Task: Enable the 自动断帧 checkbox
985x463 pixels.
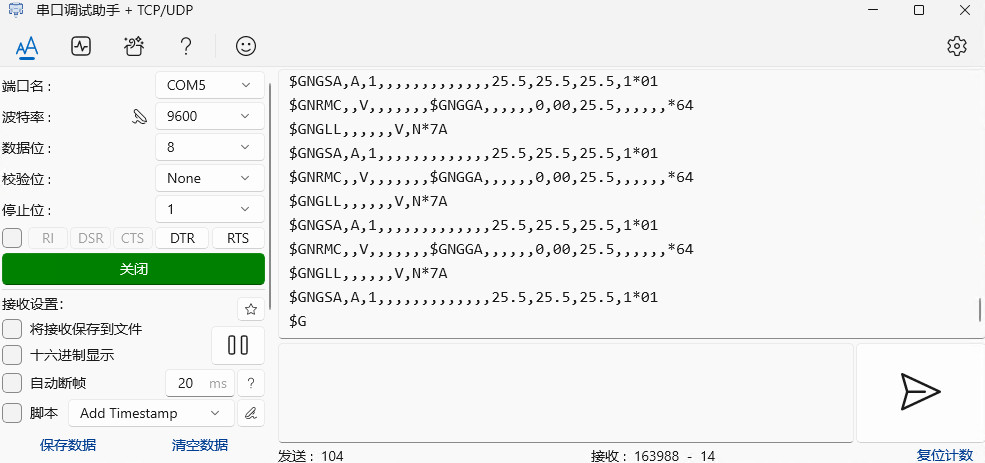Action: coord(12,383)
